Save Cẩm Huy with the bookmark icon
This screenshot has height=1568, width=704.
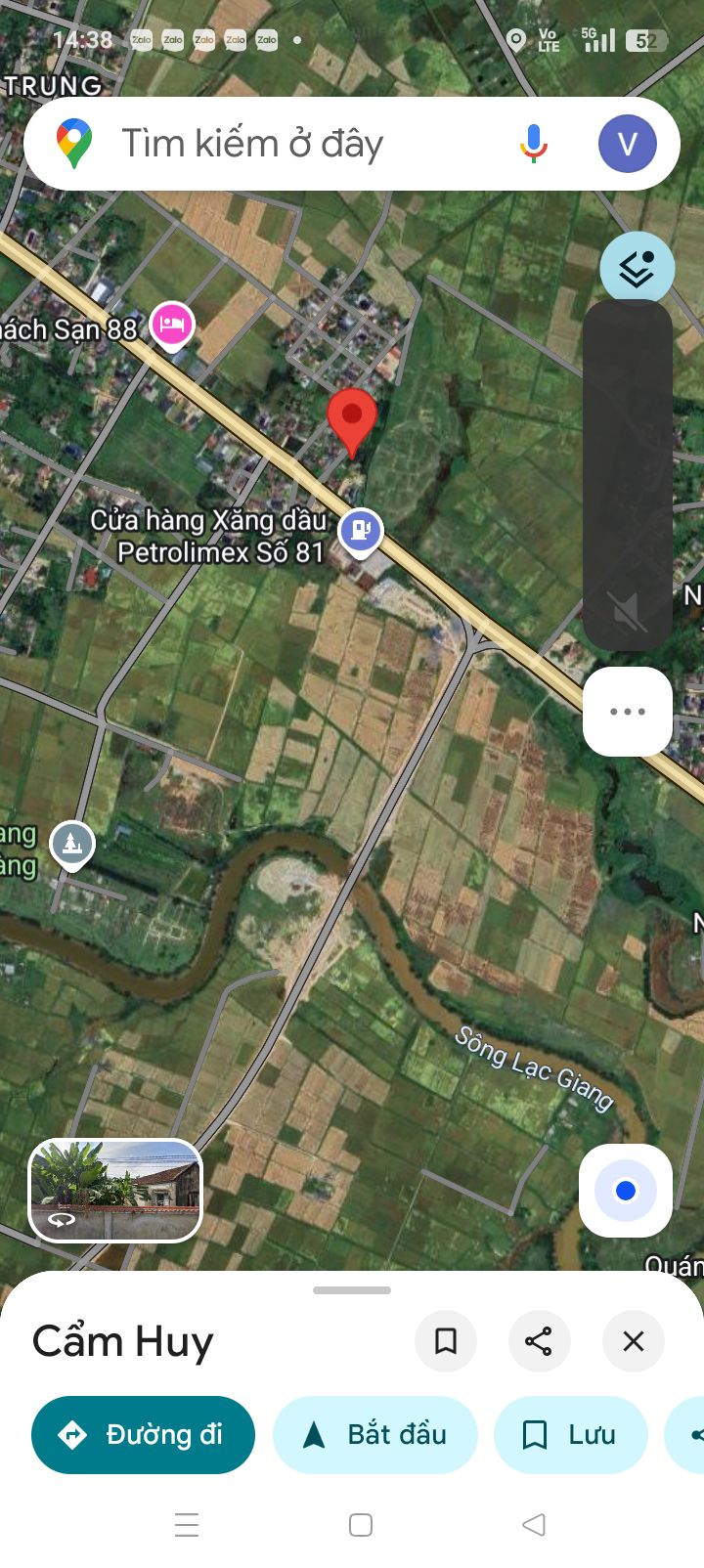pyautogui.click(x=446, y=1341)
